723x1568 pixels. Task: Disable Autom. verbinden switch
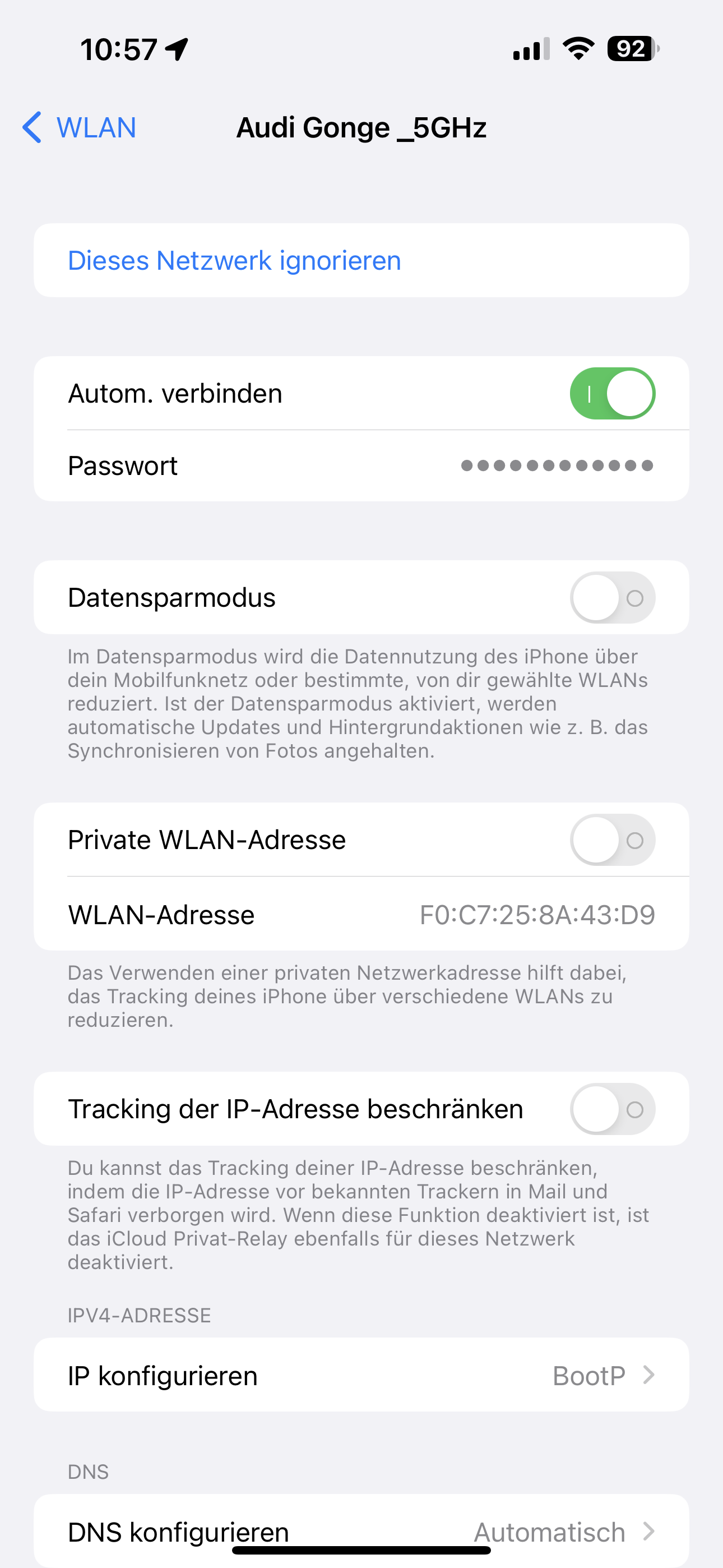pos(611,394)
